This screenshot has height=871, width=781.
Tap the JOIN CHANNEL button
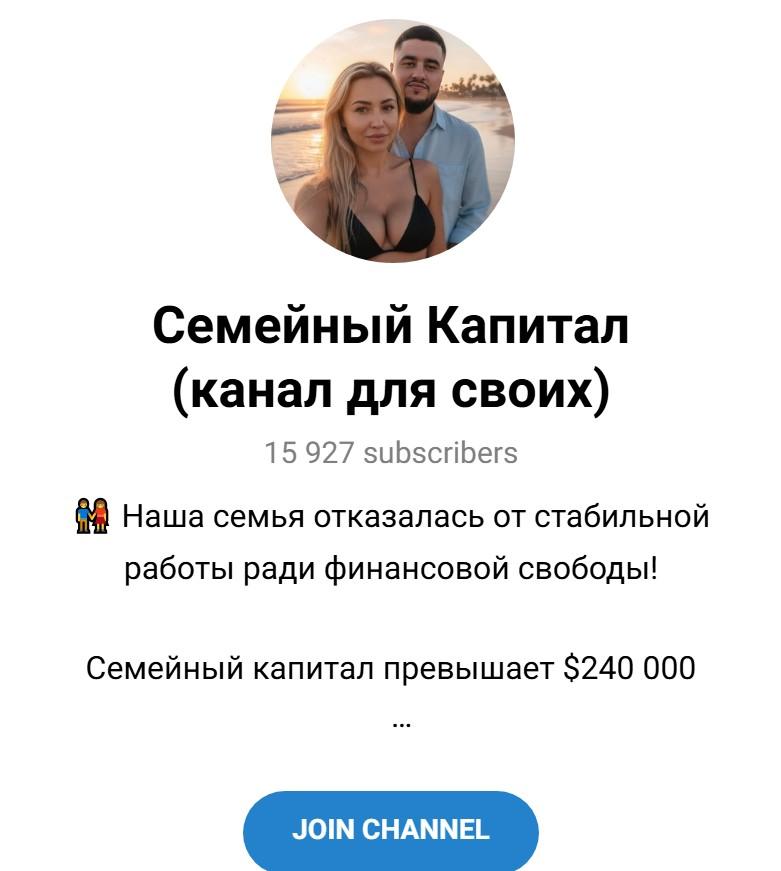[x=390, y=830]
